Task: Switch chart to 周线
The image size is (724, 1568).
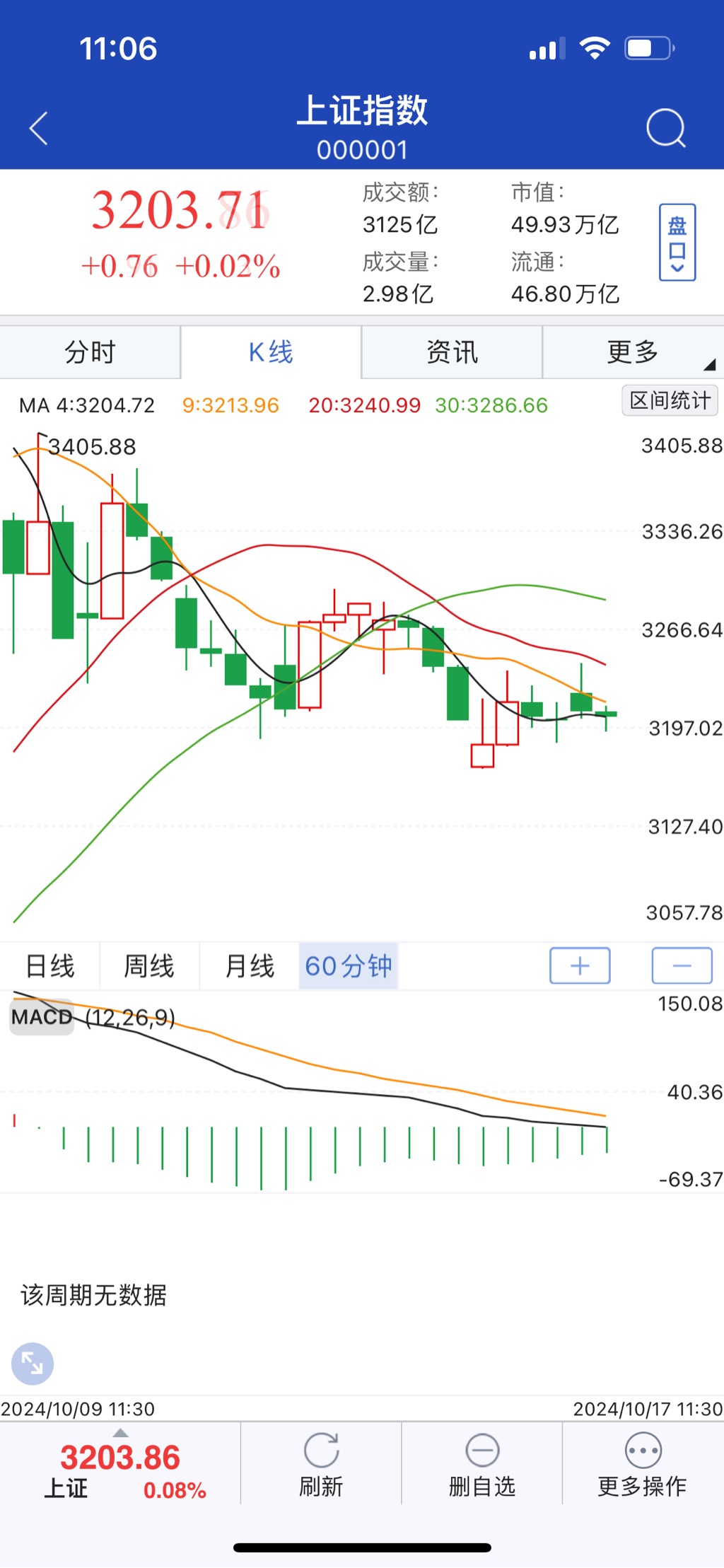Action: [x=149, y=965]
